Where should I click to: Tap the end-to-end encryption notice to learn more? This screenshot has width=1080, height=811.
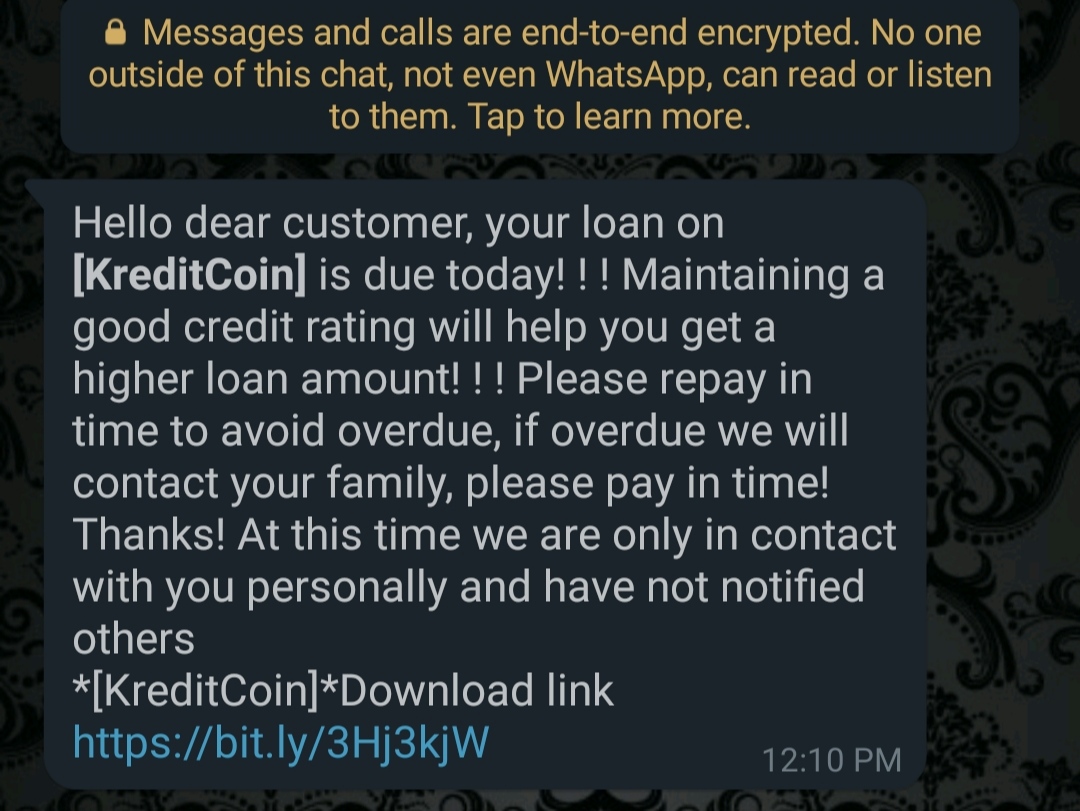click(540, 76)
